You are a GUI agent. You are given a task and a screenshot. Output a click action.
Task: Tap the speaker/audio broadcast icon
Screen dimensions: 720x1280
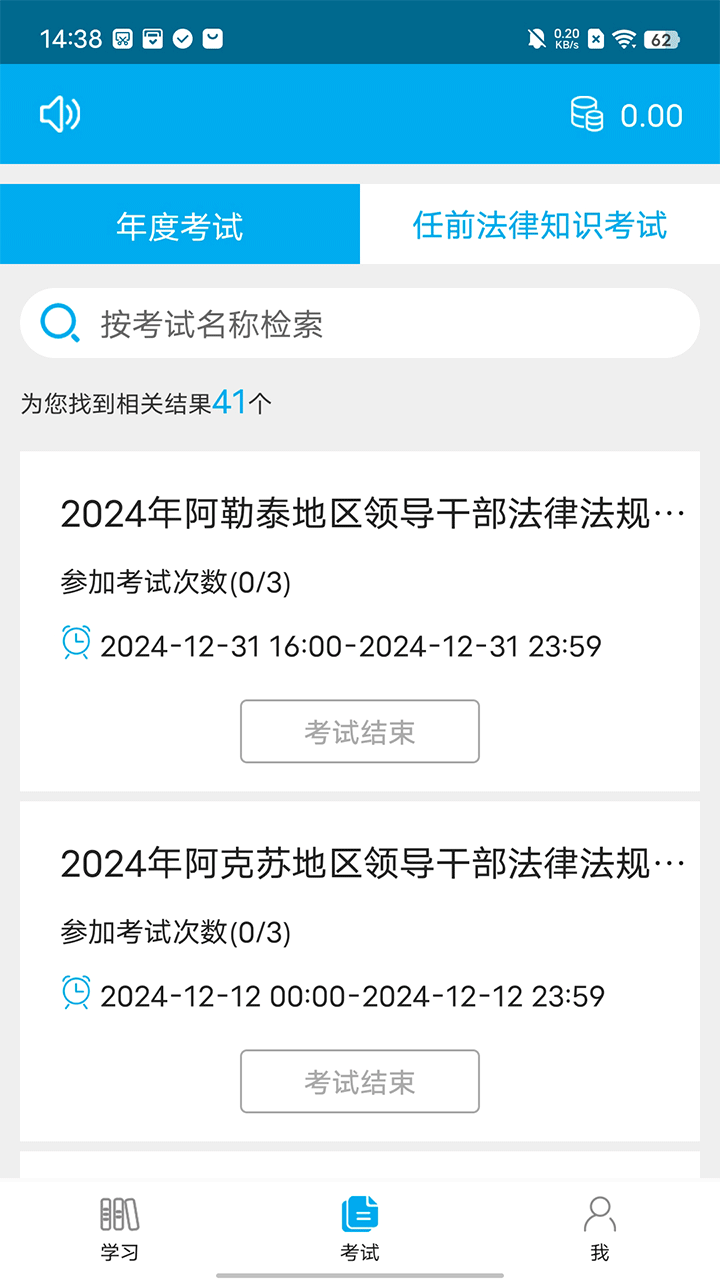point(58,113)
